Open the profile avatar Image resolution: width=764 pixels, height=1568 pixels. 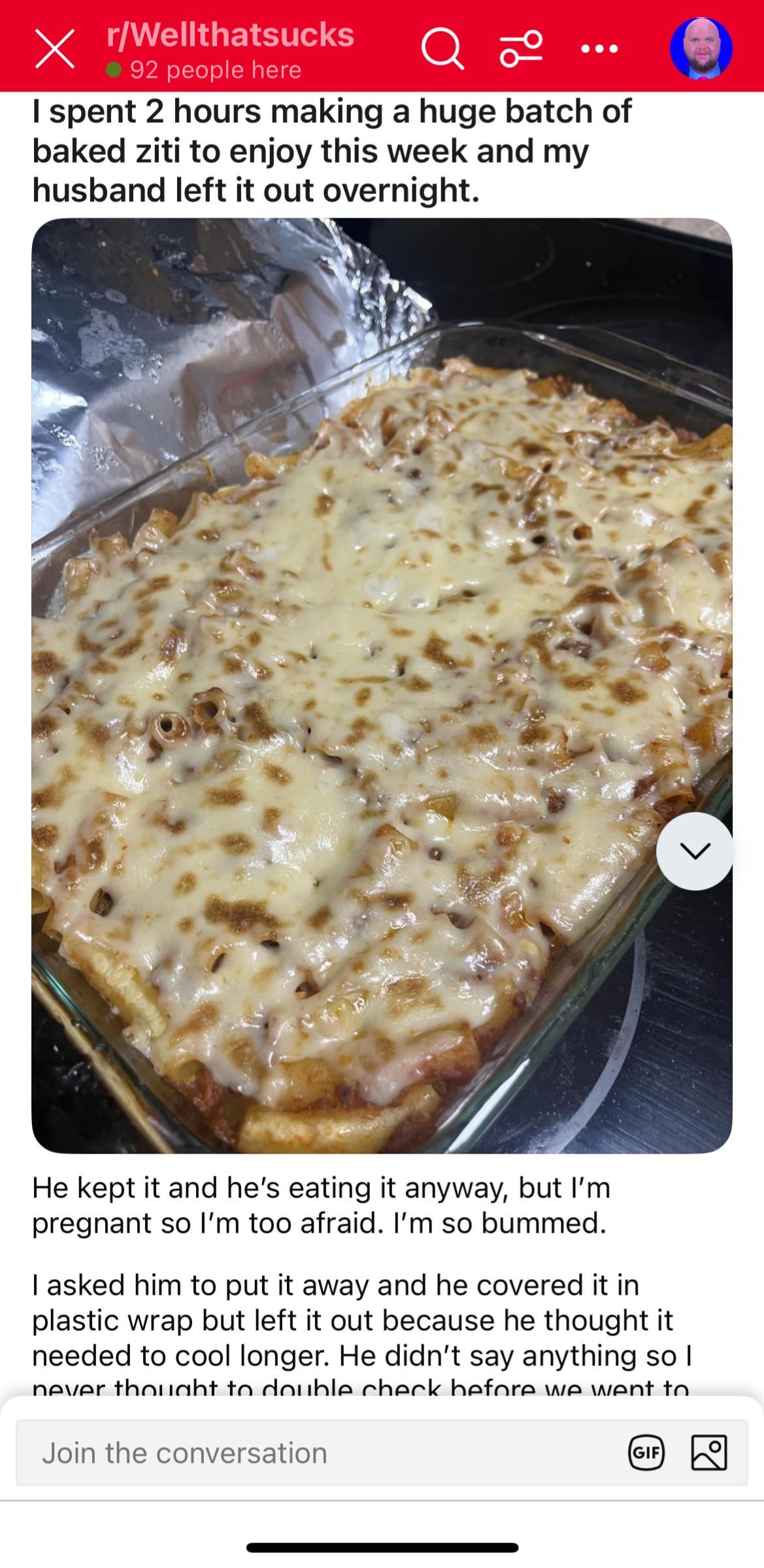[701, 49]
